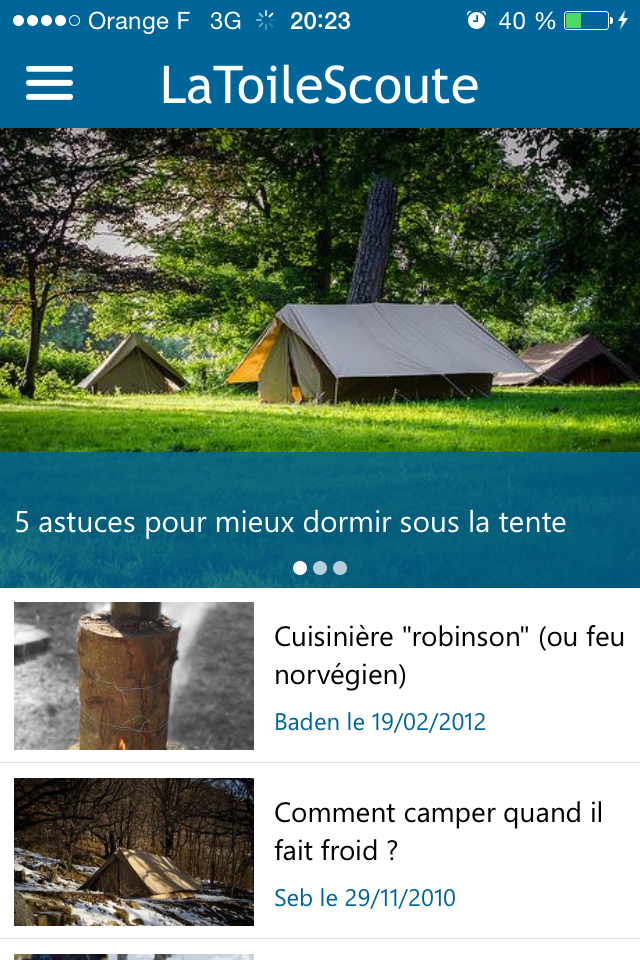640x960 pixels.
Task: Tap the carousel page indicator dots
Action: 320,568
